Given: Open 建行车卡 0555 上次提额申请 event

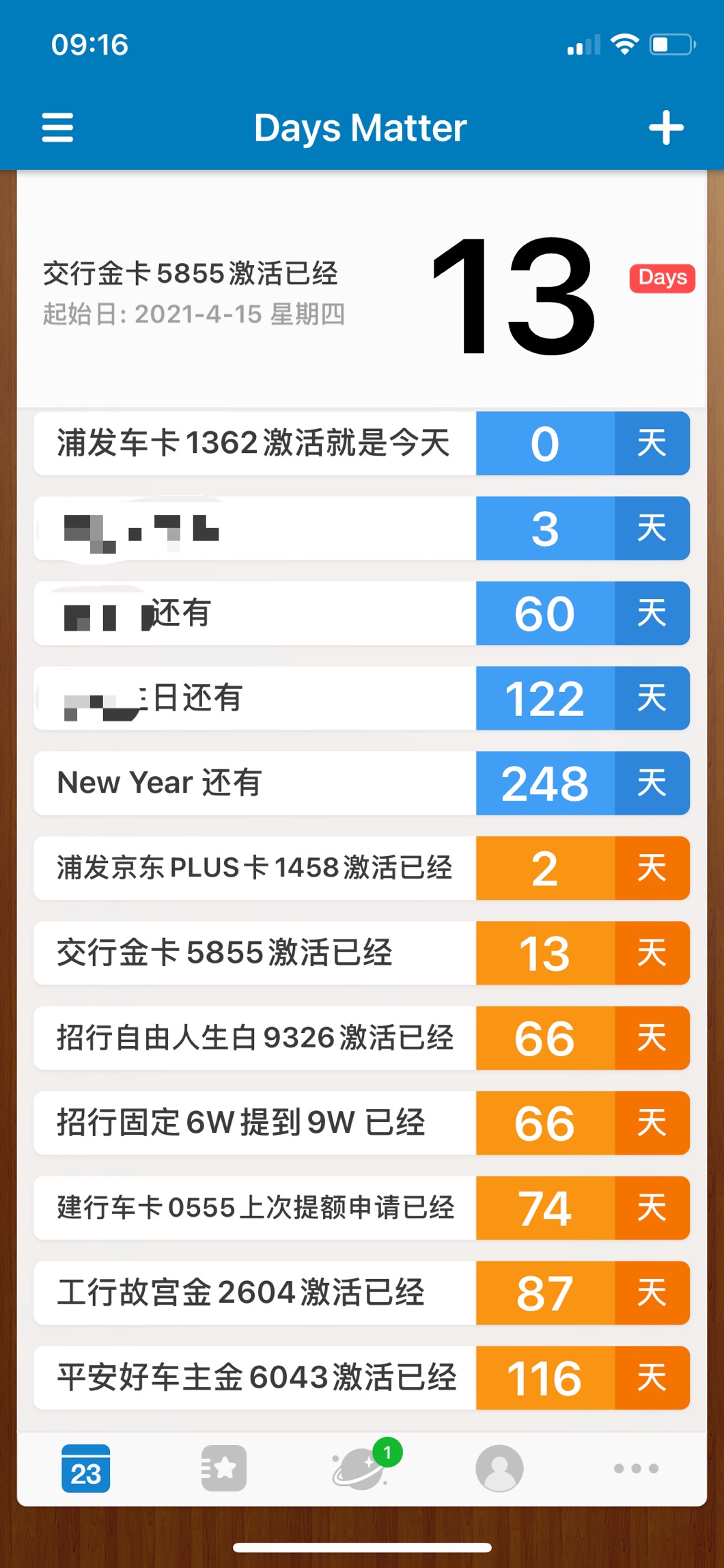Looking at the screenshot, I should pos(362,1208).
